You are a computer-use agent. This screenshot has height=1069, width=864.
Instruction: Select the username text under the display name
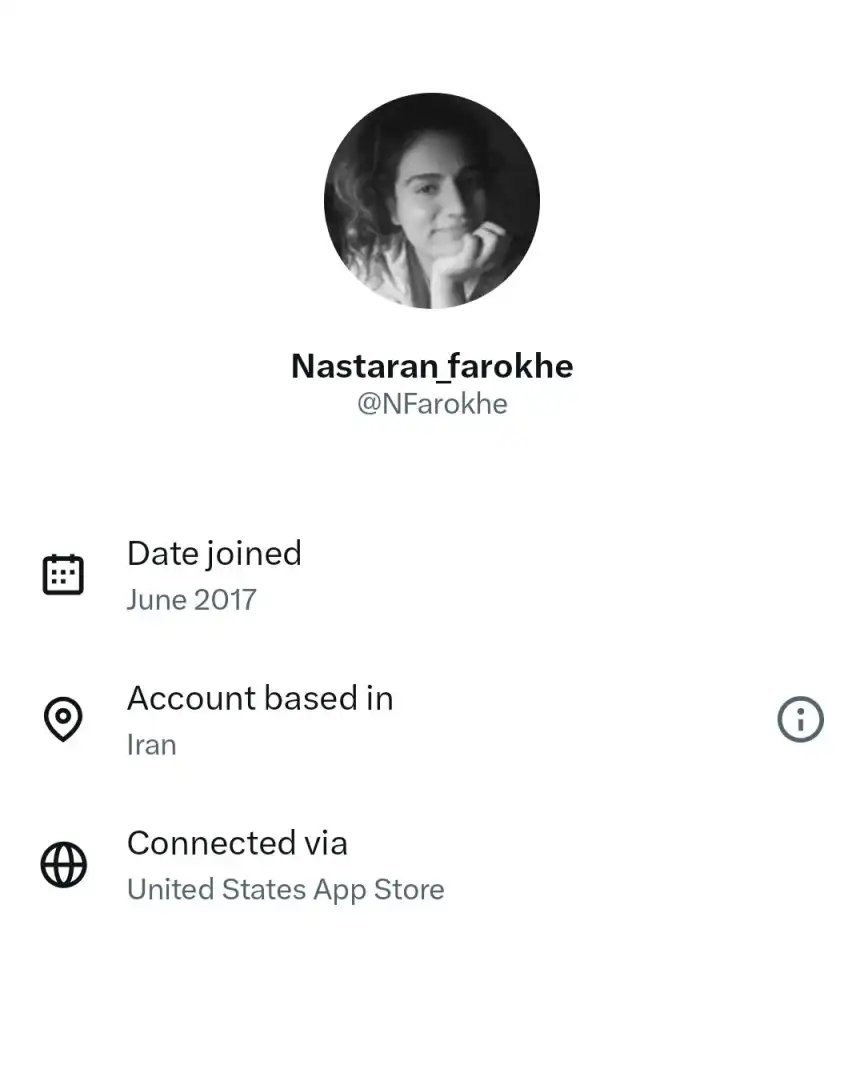click(430, 404)
